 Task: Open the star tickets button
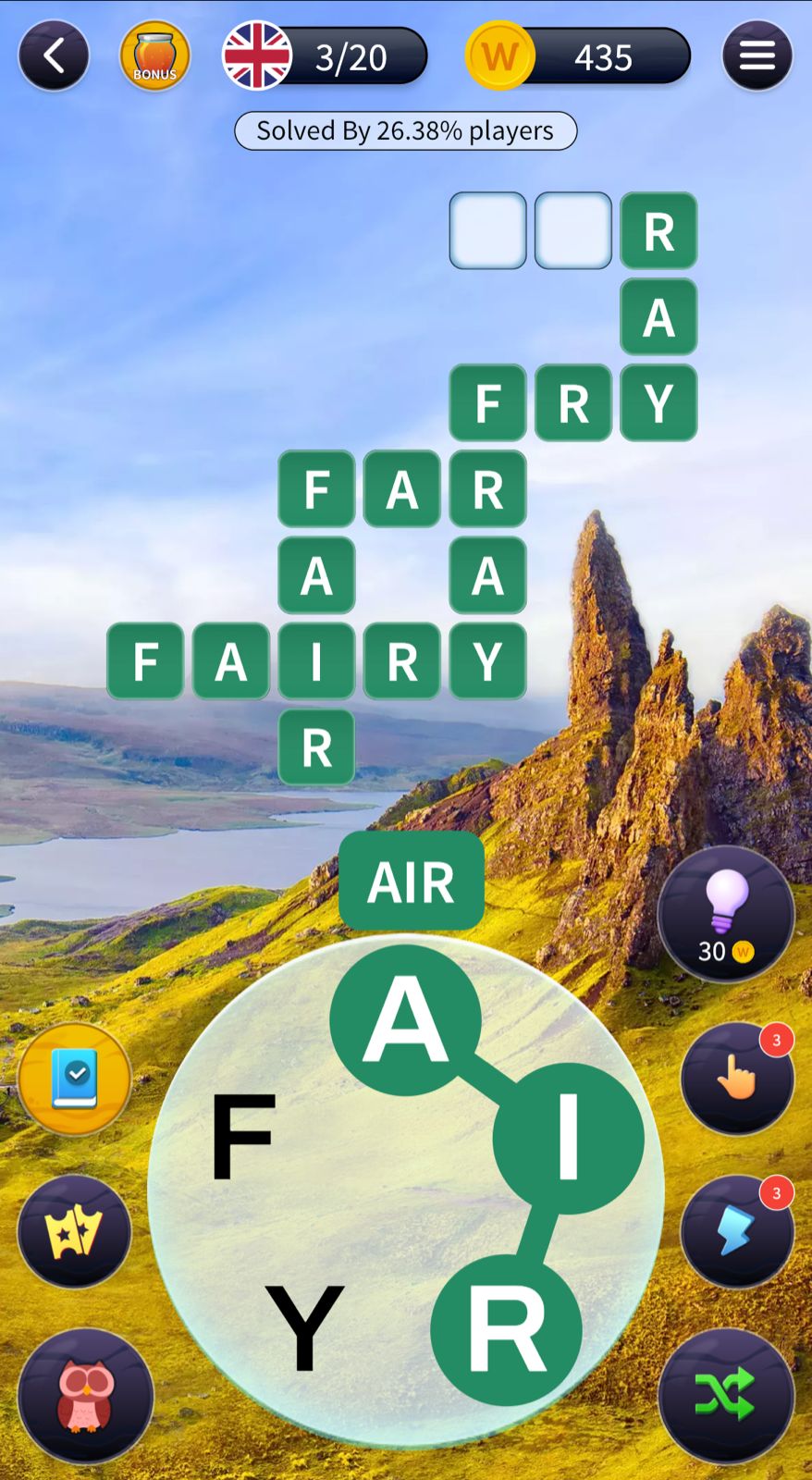tap(75, 1232)
